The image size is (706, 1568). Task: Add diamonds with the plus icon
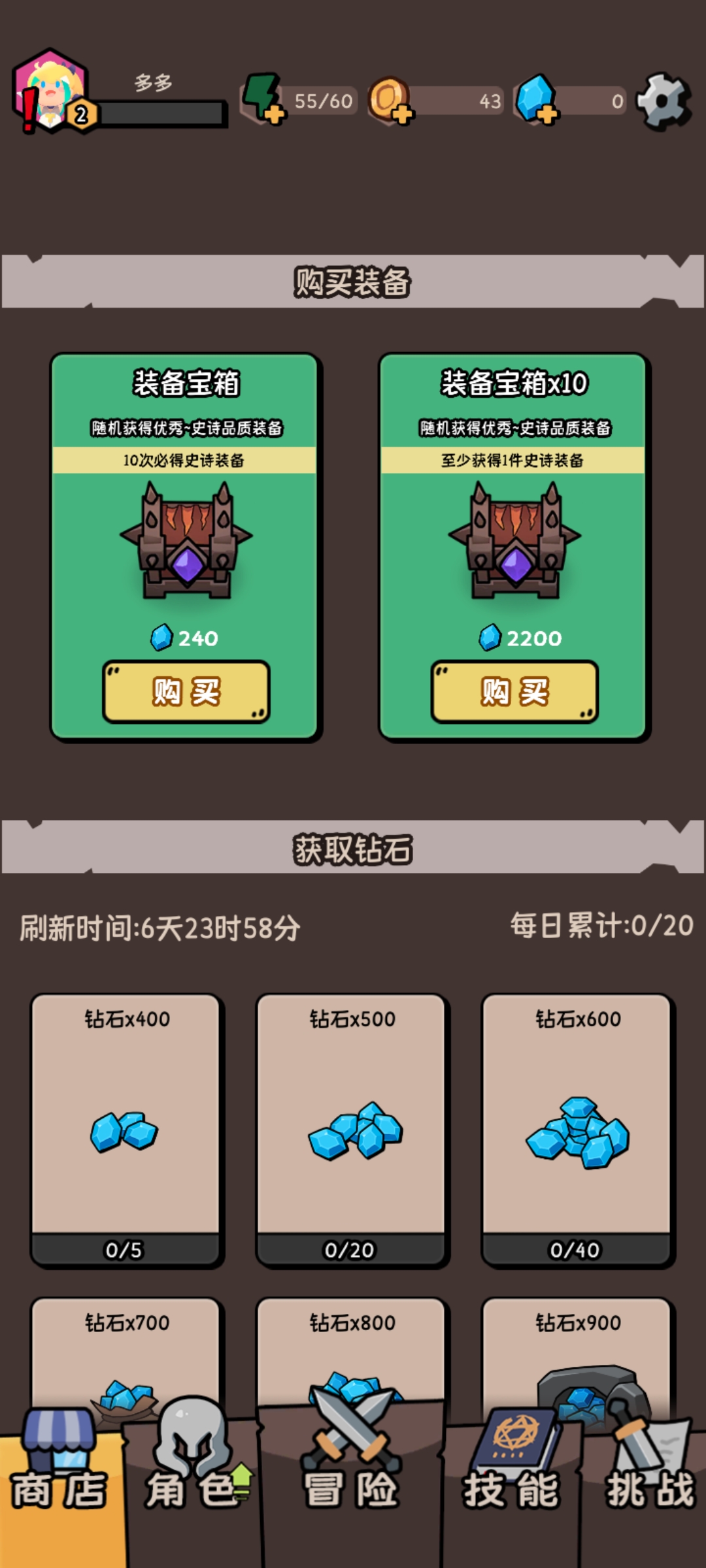point(547,115)
